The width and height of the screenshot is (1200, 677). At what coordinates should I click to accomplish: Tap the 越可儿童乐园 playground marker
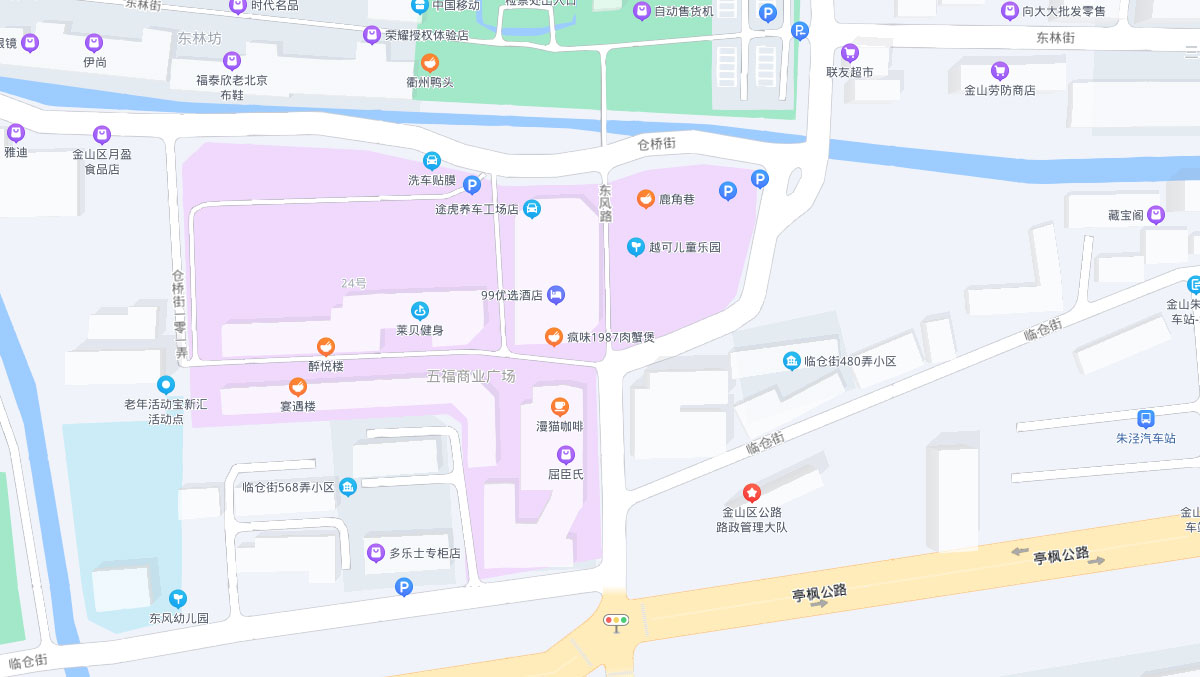click(x=636, y=246)
